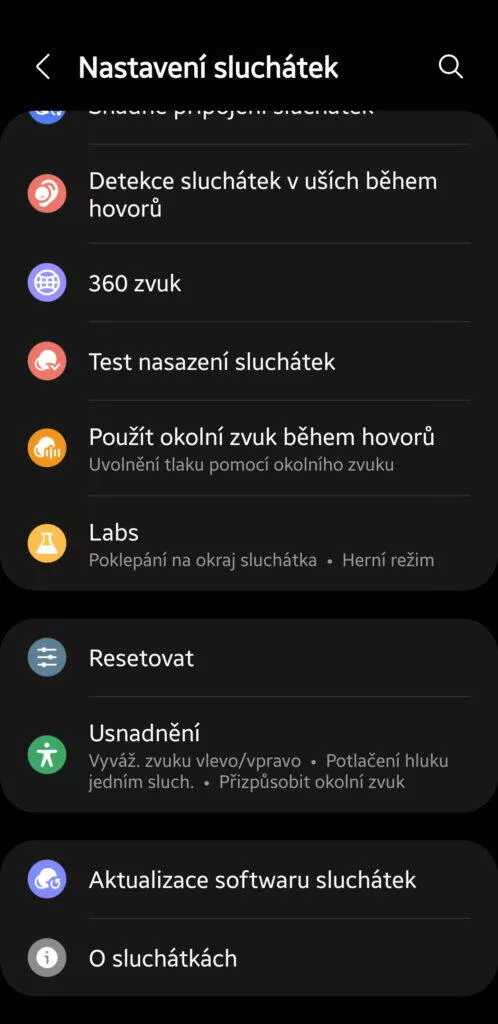Open search in earbuds settings
Viewport: 498px width, 1024px height.
[450, 67]
